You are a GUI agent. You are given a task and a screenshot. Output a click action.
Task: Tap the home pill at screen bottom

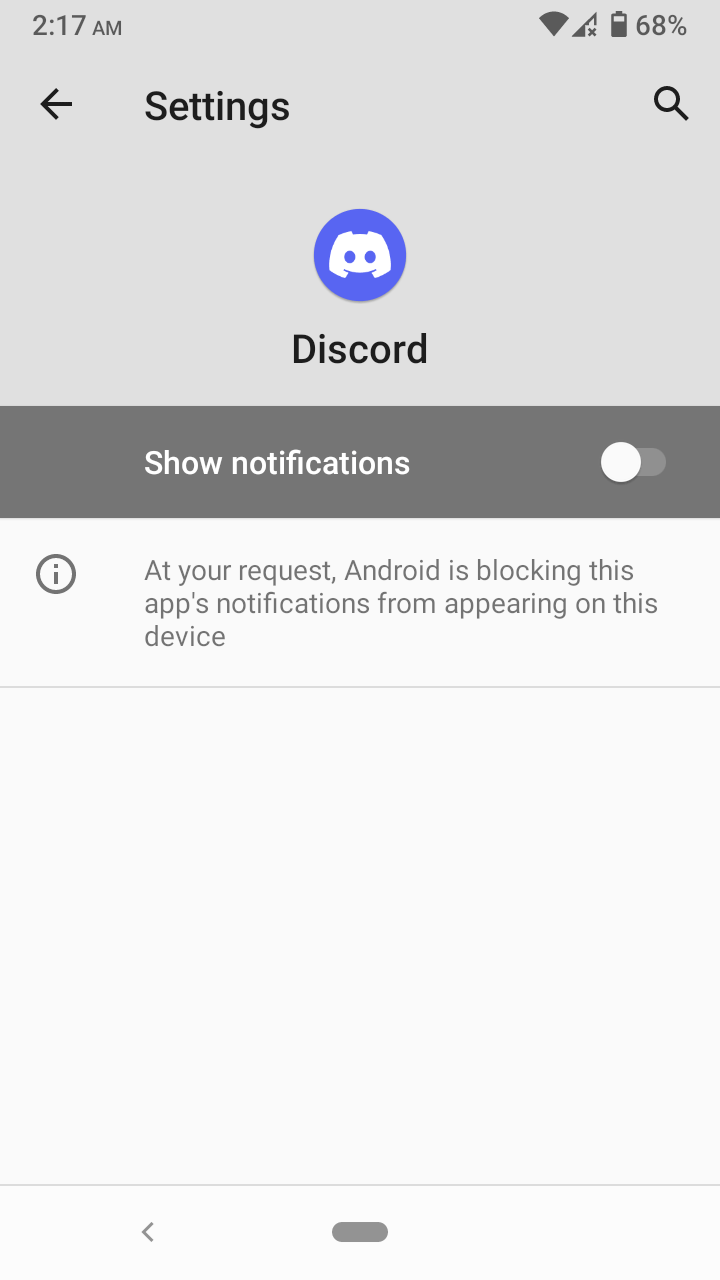(360, 1231)
